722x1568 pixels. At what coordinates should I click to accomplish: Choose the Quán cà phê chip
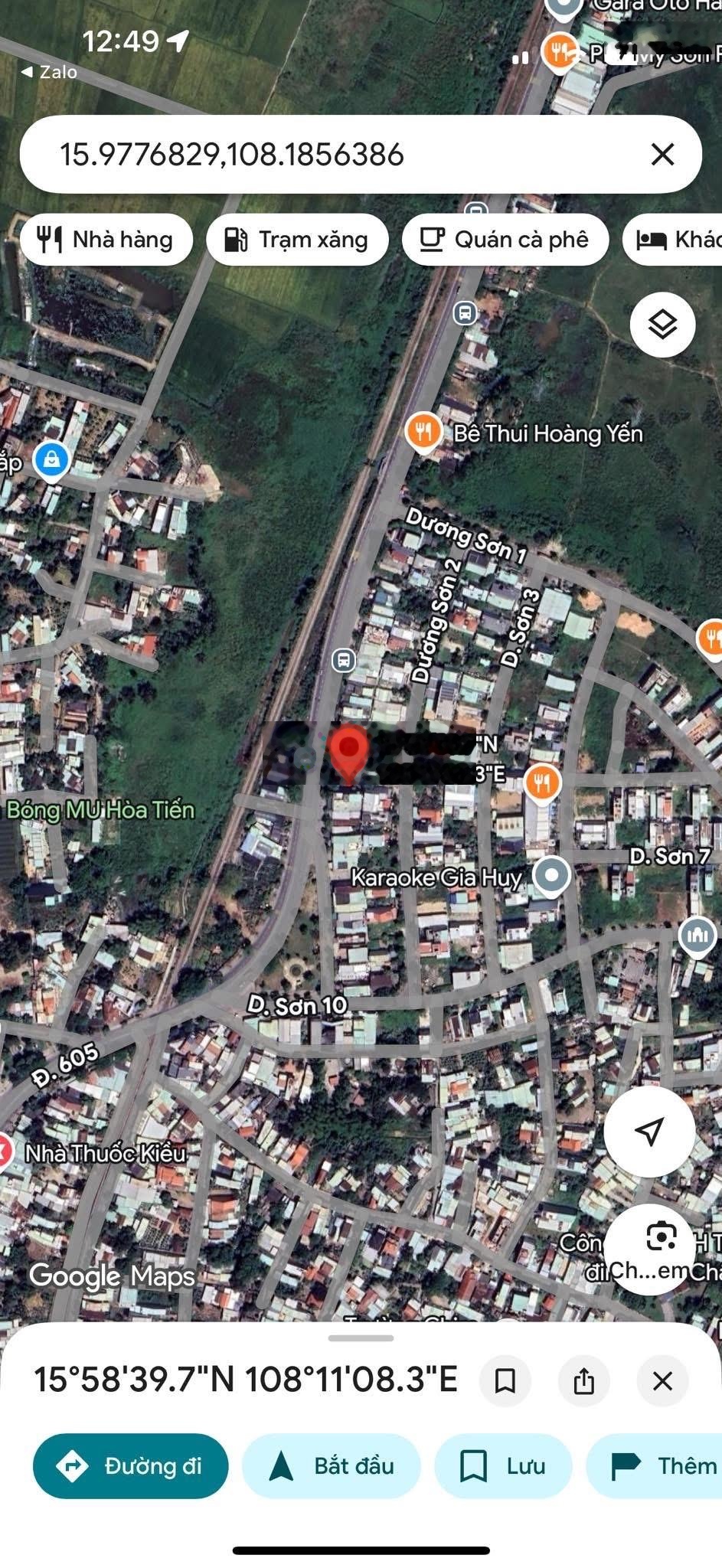tap(505, 240)
